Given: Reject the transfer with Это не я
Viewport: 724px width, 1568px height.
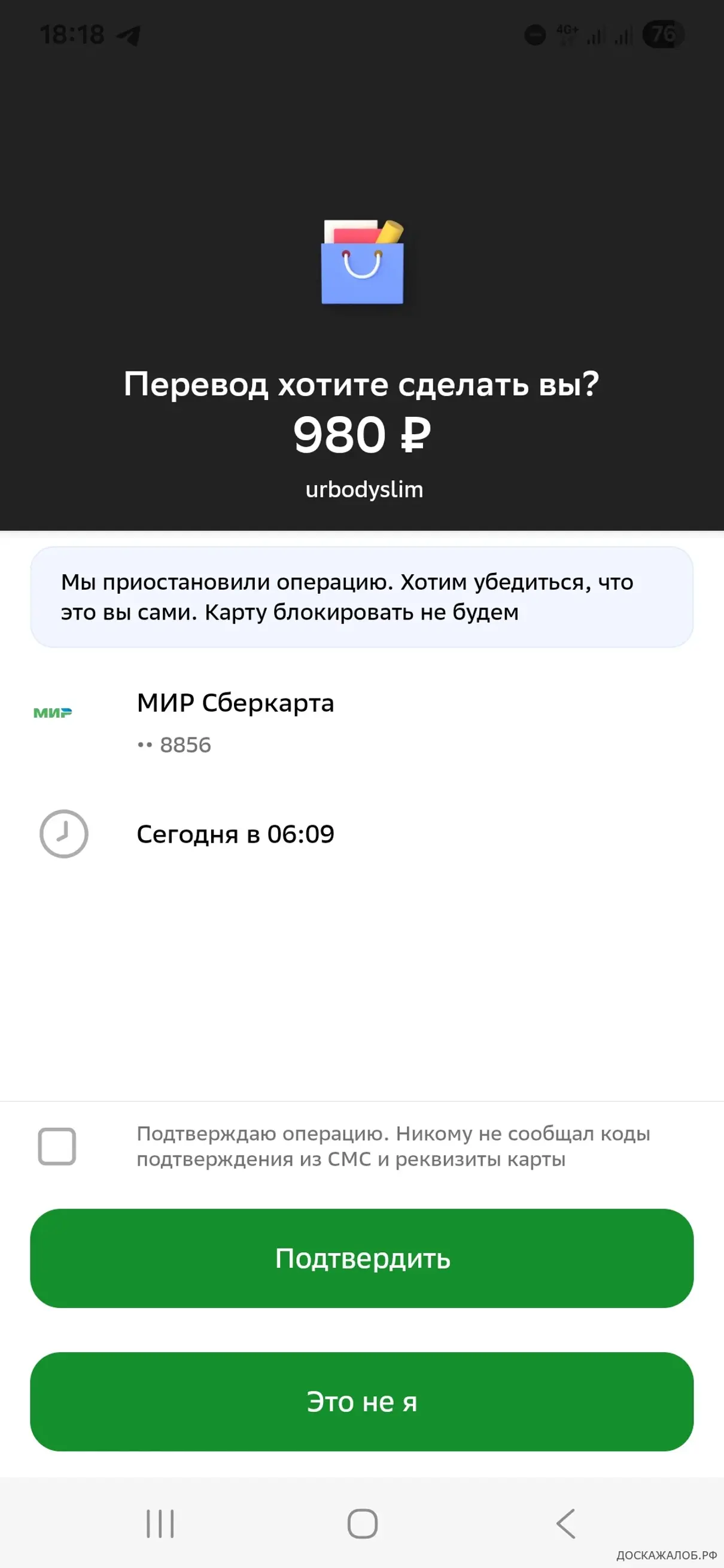Looking at the screenshot, I should pos(361,1401).
